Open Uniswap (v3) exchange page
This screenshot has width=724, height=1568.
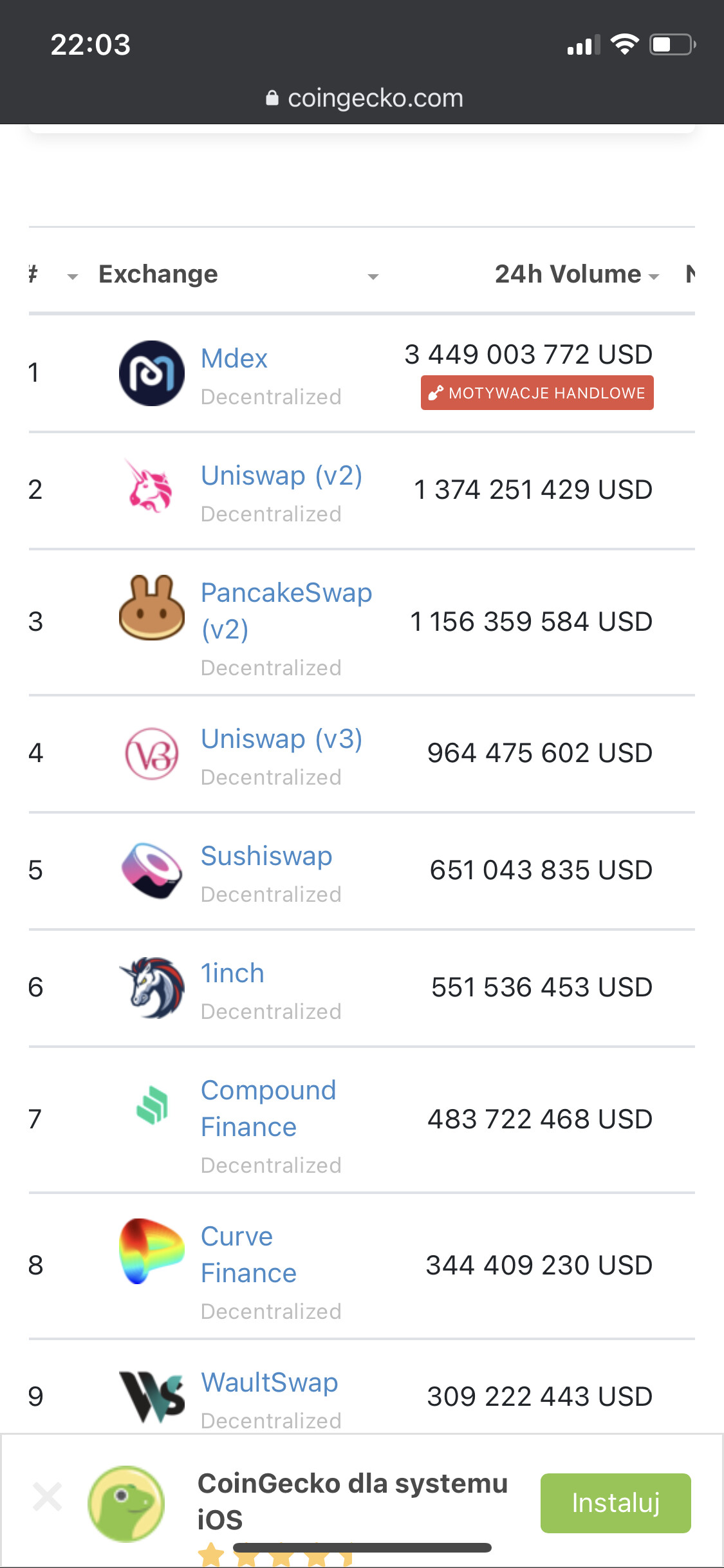pos(281,739)
